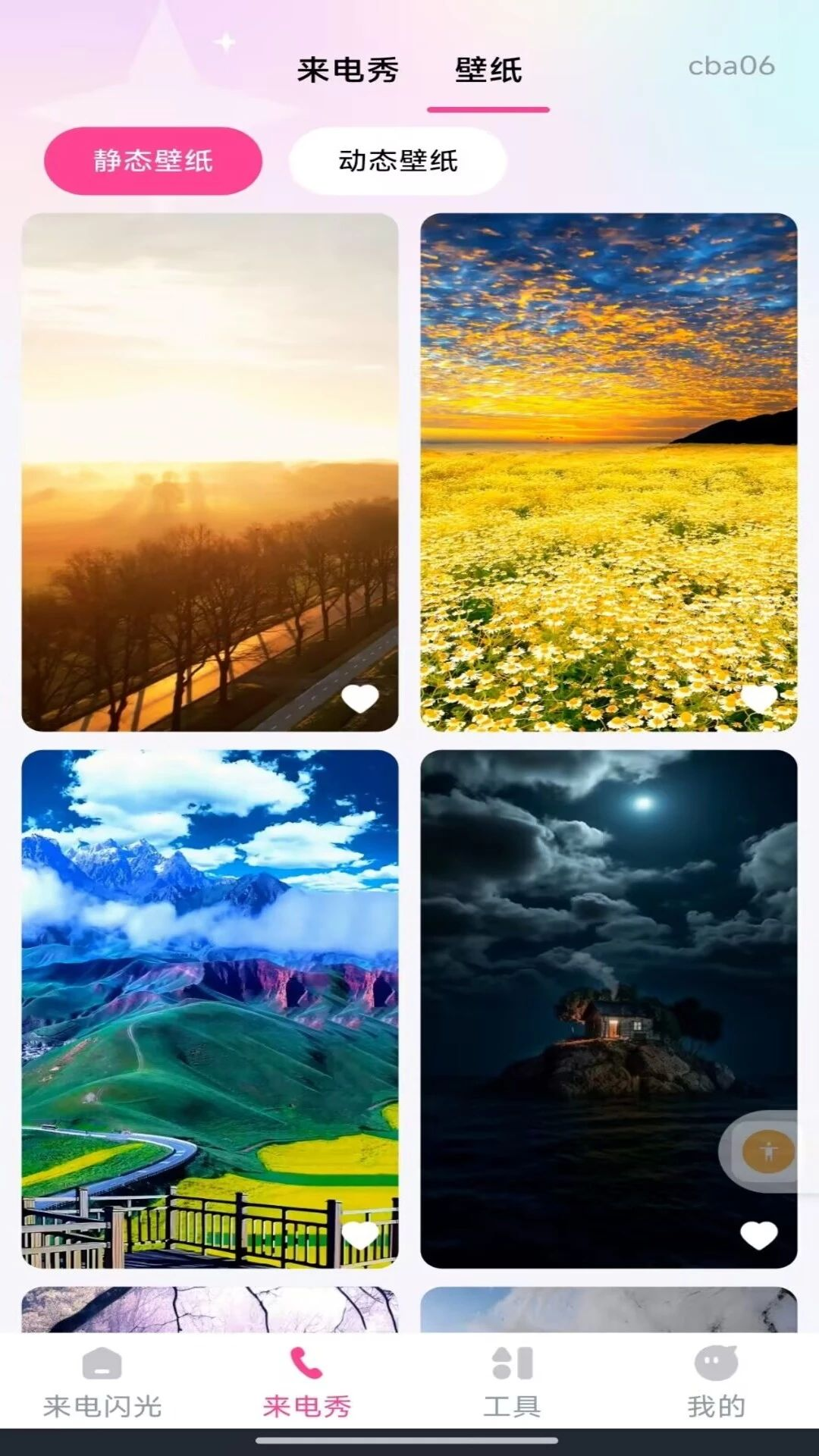Like the sunrise tree-lined road wallpaper
Viewport: 819px width, 1456px height.
[x=360, y=698]
